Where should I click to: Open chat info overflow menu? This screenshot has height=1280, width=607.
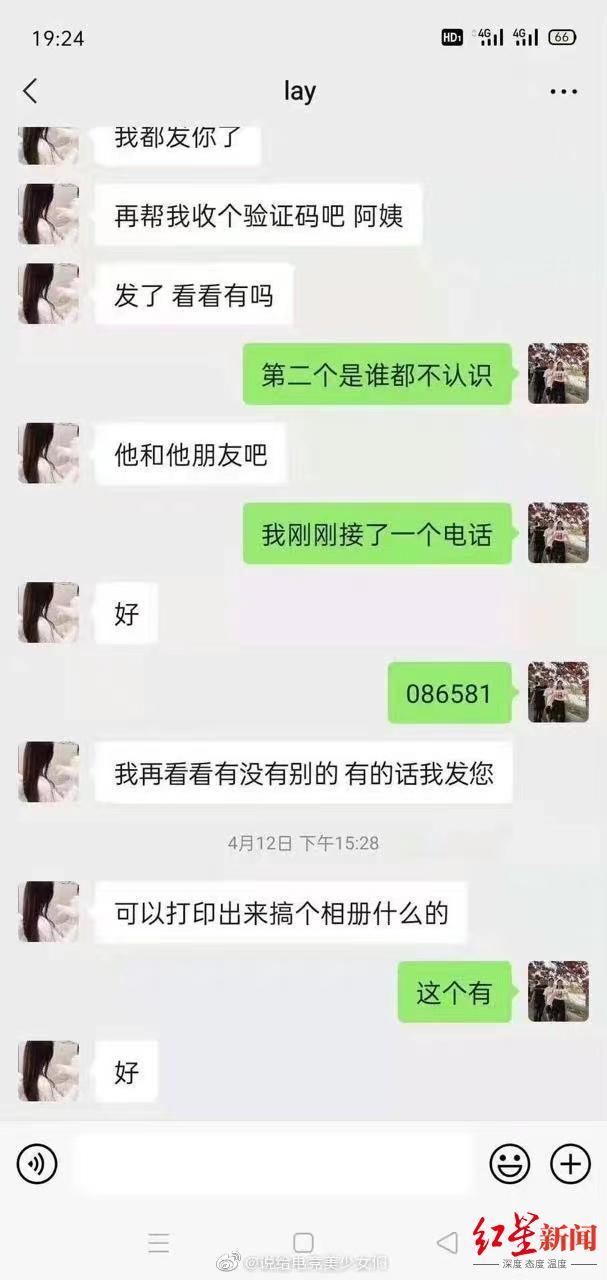click(564, 91)
